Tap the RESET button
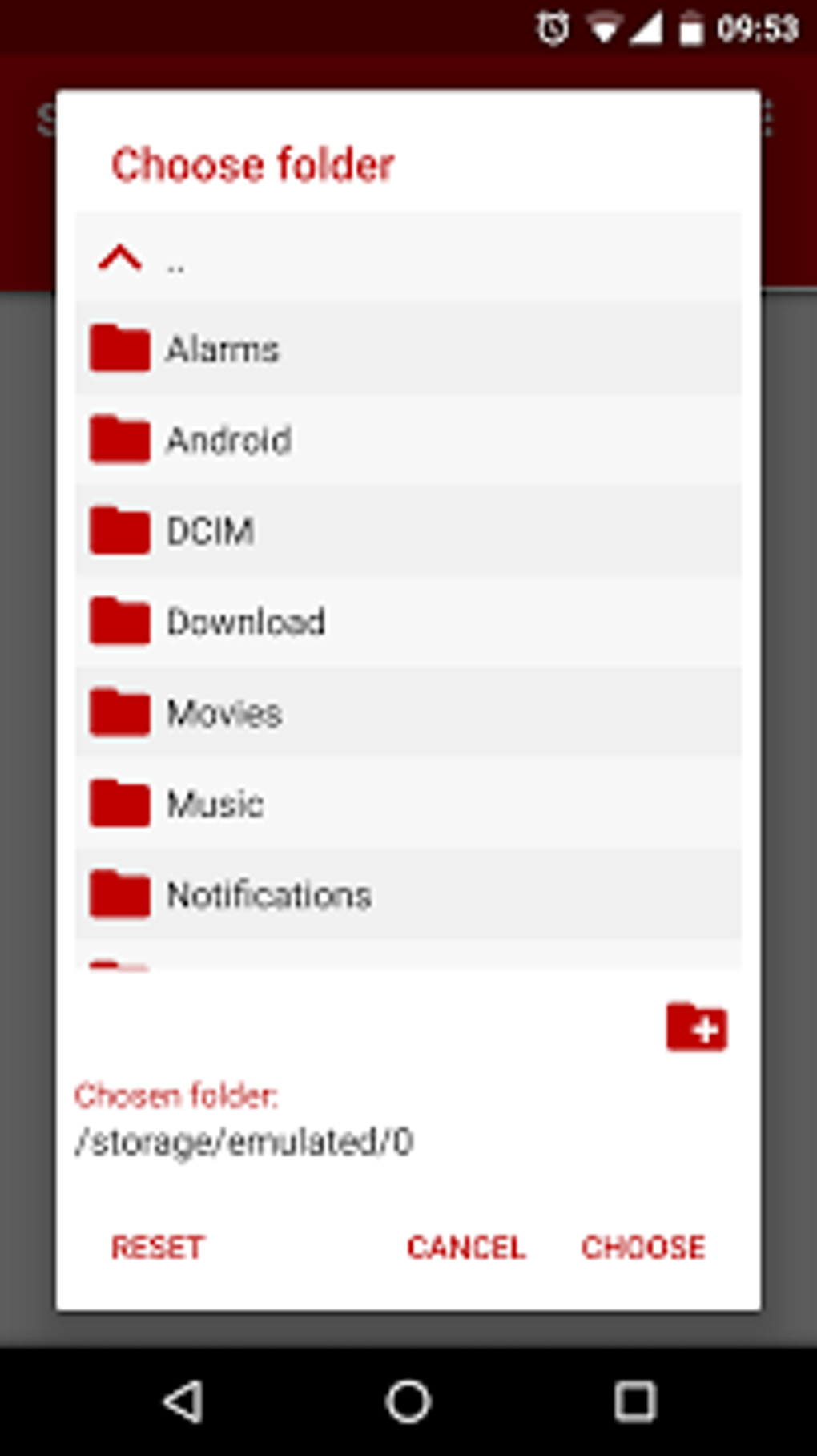The width and height of the screenshot is (817, 1456). coord(158,1247)
